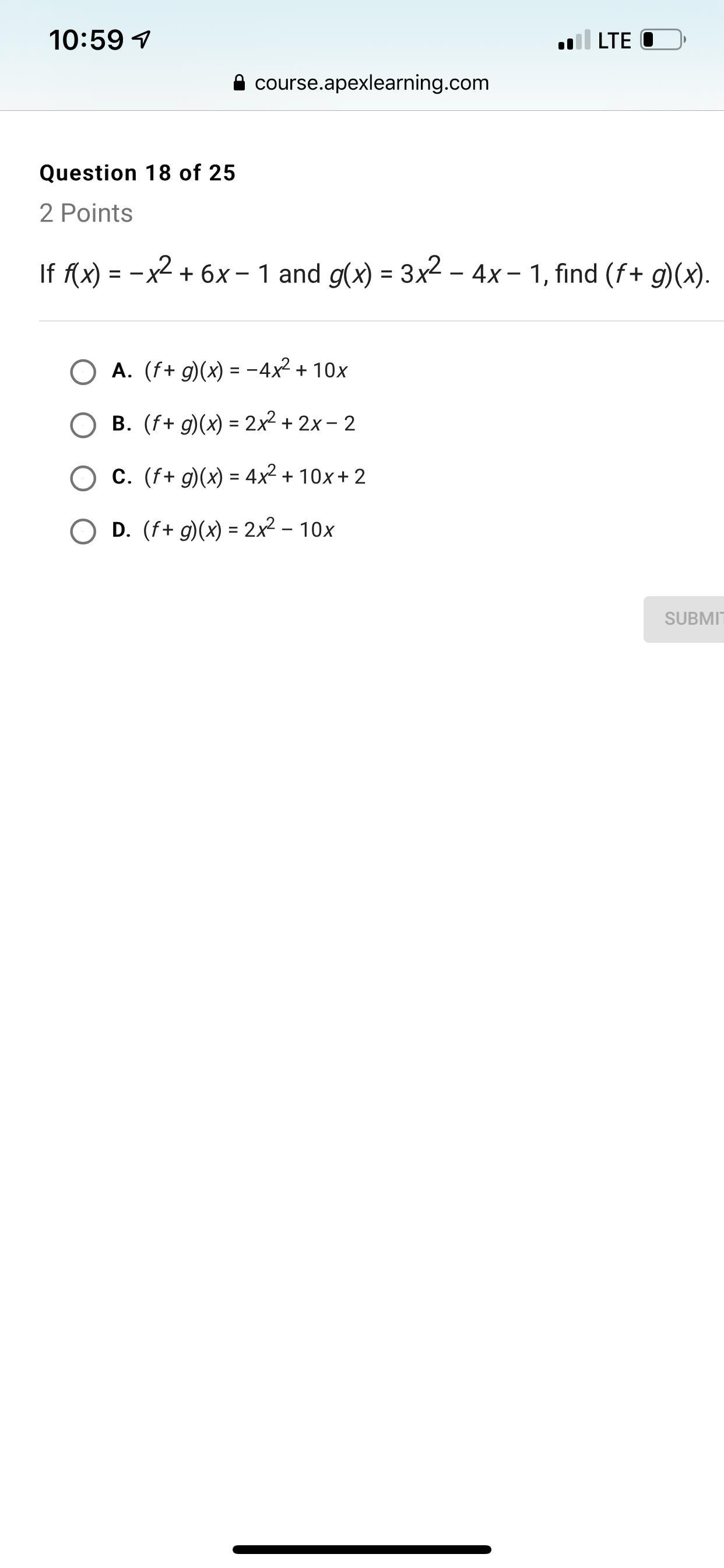This screenshot has width=724, height=1568.
Task: Pick option D, 2x² − 10x
Action: [x=83, y=531]
